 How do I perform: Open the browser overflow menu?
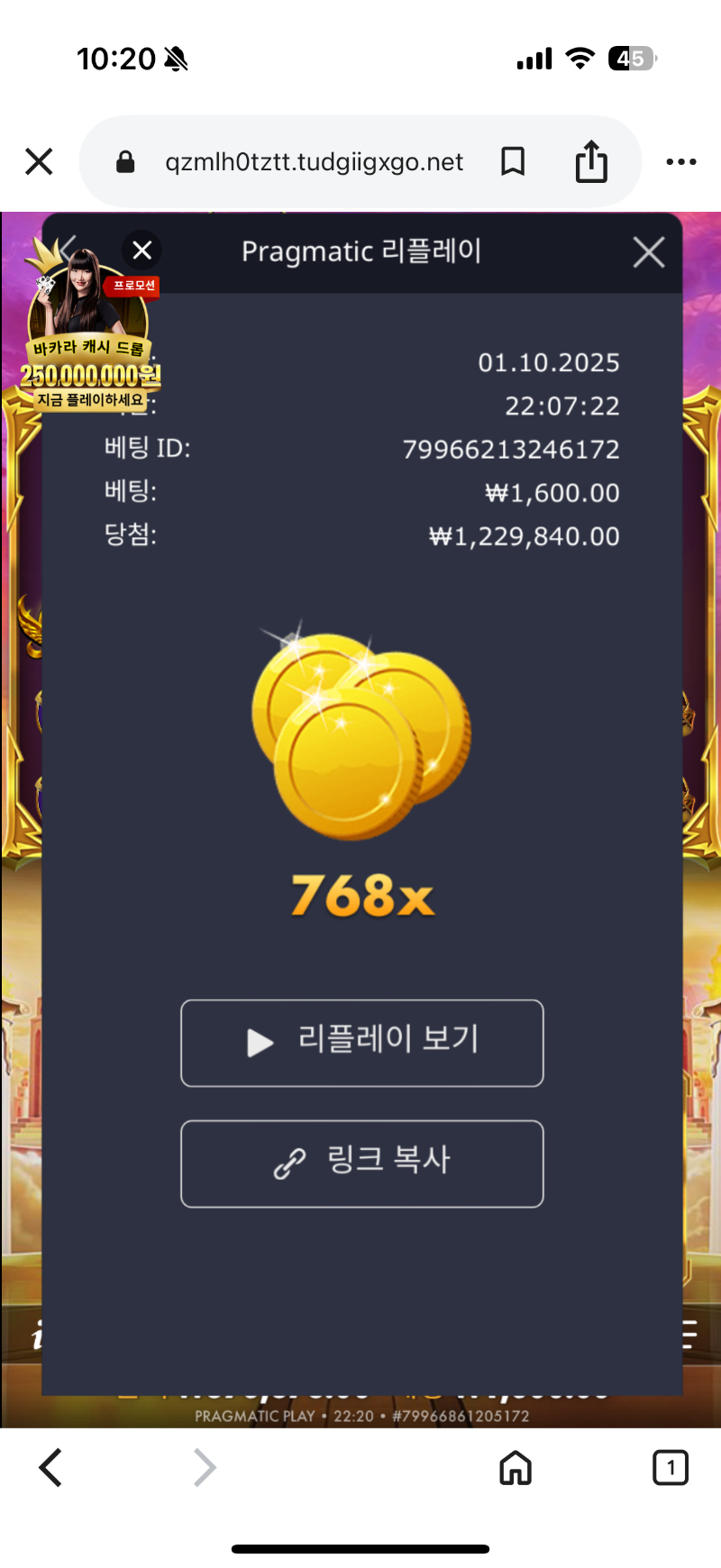pyautogui.click(x=680, y=162)
